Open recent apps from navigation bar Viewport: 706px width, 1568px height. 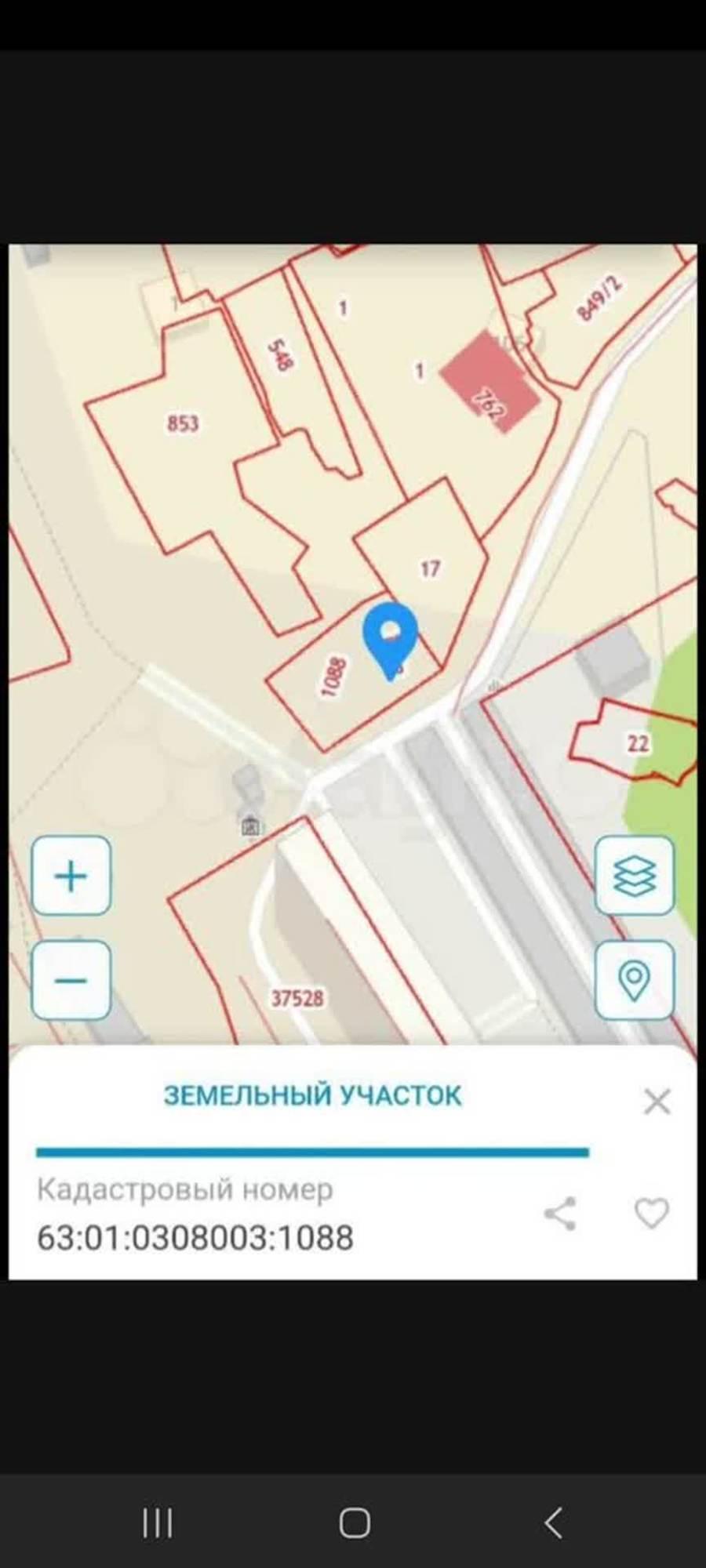[157, 1523]
